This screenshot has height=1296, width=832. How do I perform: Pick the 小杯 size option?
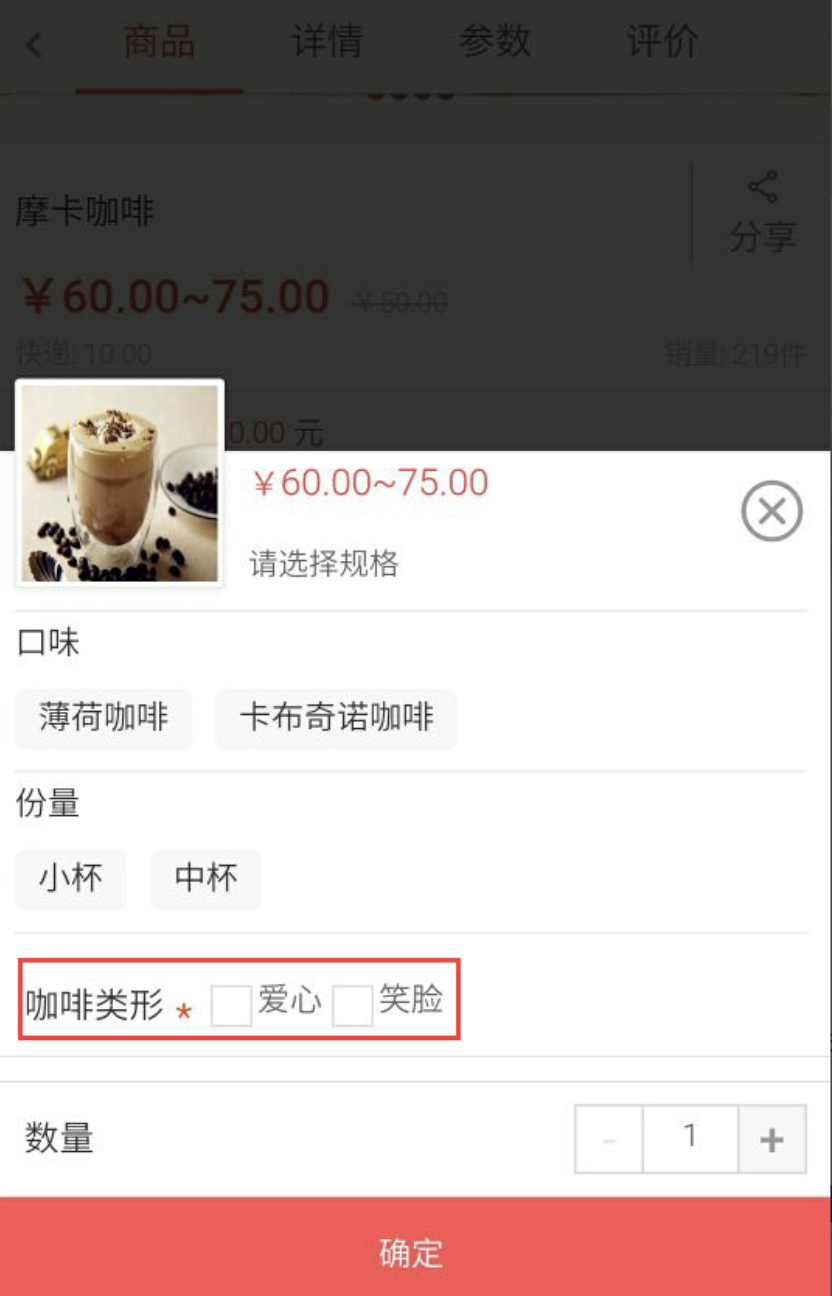(70, 879)
